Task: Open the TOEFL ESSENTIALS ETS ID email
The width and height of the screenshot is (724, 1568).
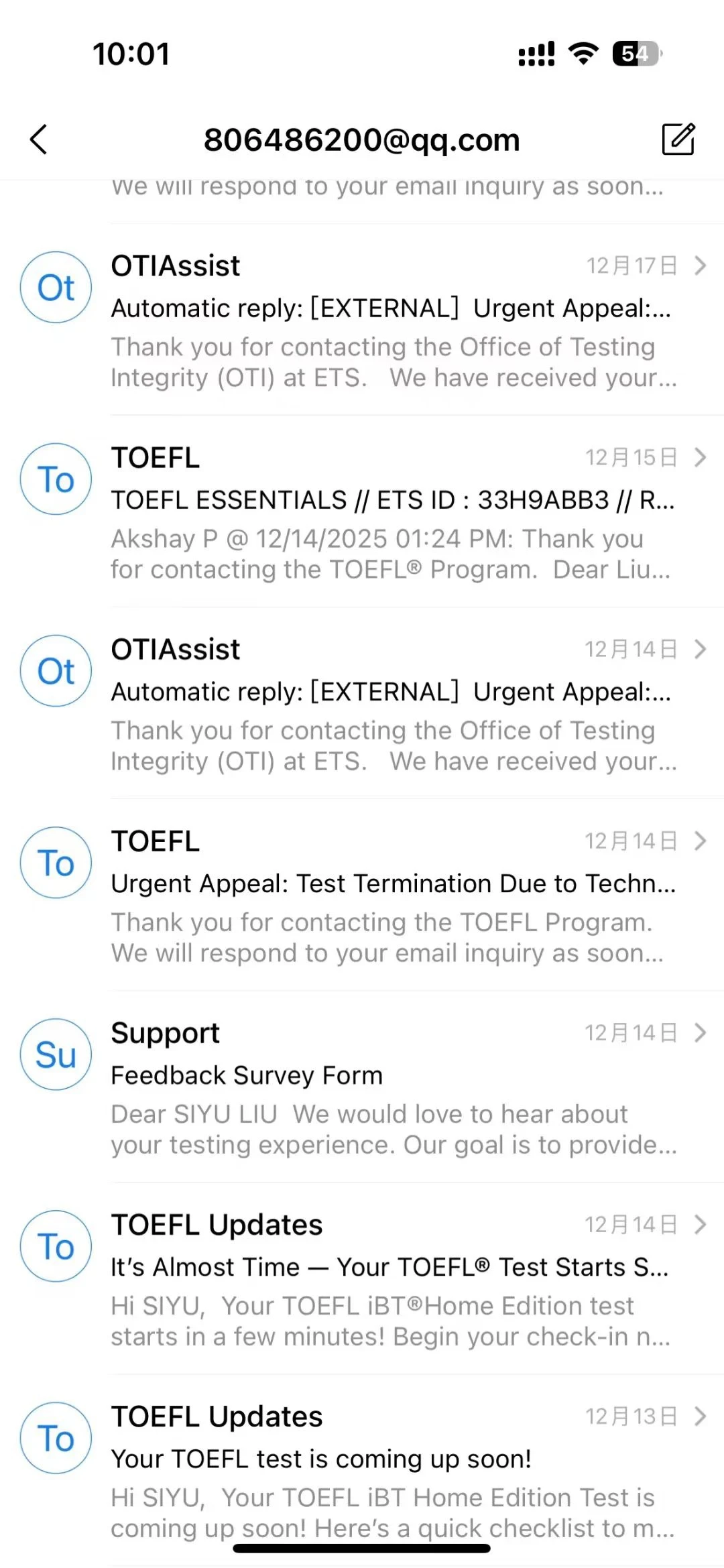Action: click(362, 511)
